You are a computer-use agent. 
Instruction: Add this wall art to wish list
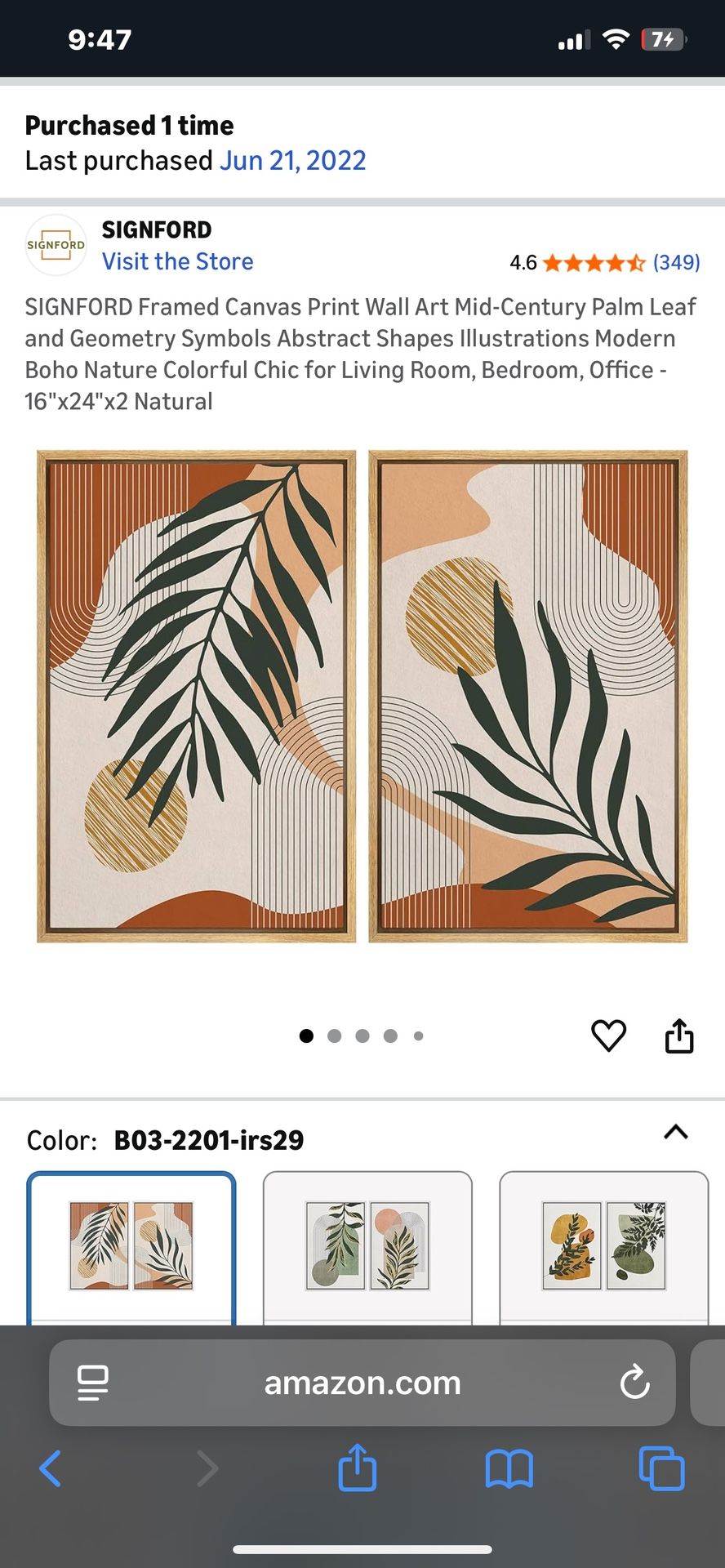click(x=608, y=1036)
